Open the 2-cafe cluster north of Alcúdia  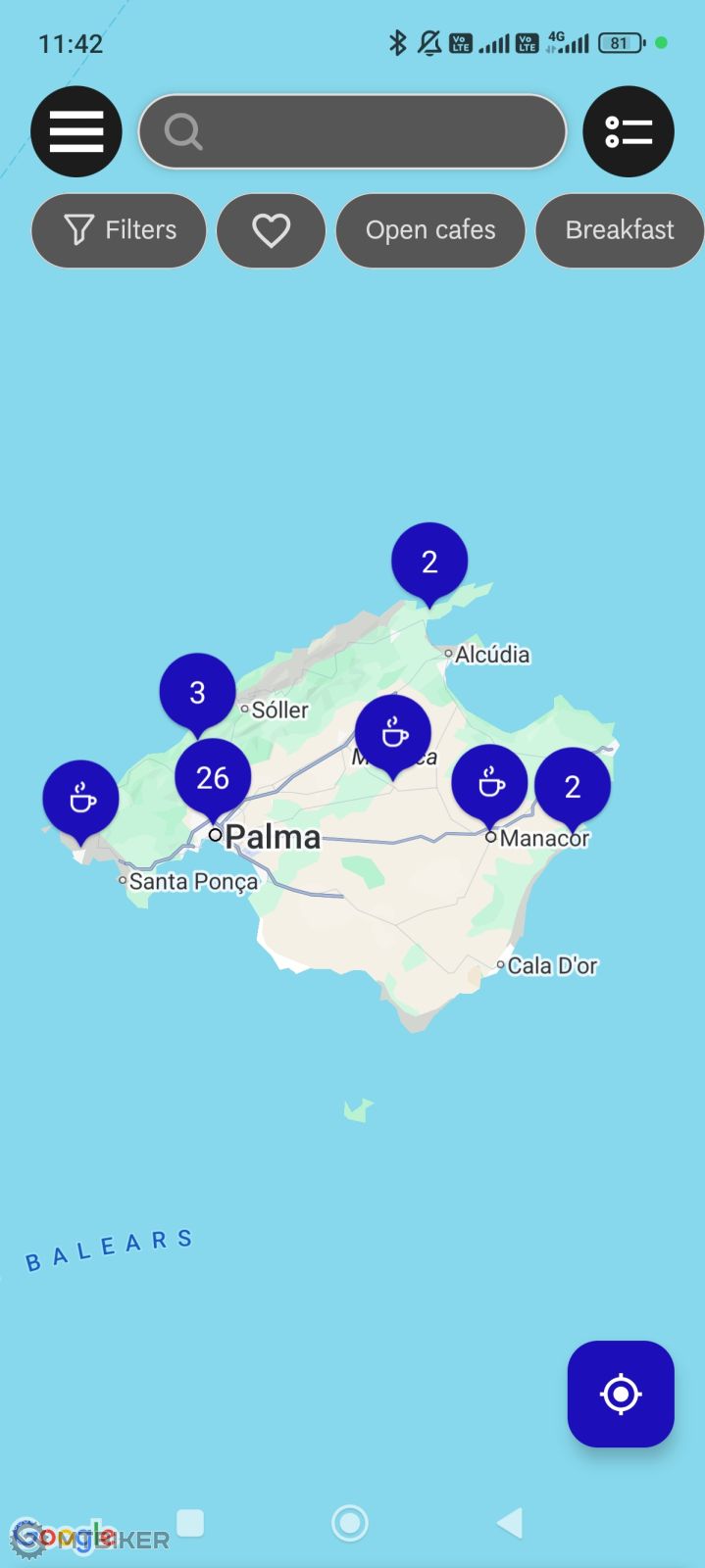click(x=428, y=562)
